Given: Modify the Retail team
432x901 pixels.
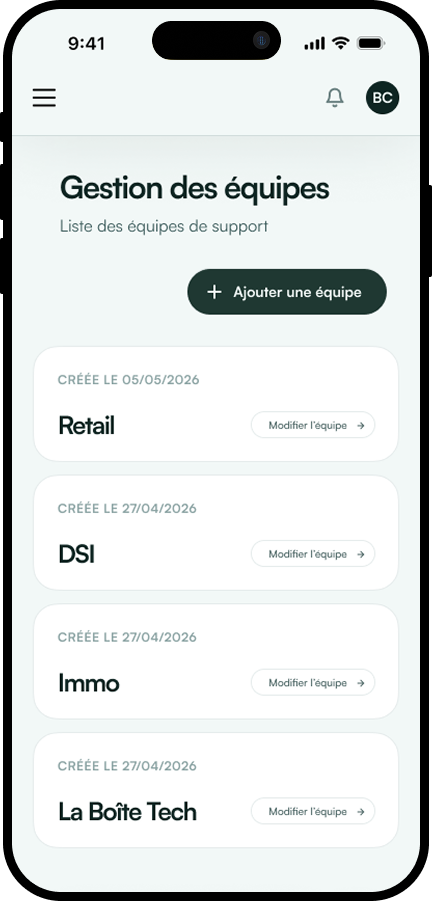Looking at the screenshot, I should pos(313,425).
